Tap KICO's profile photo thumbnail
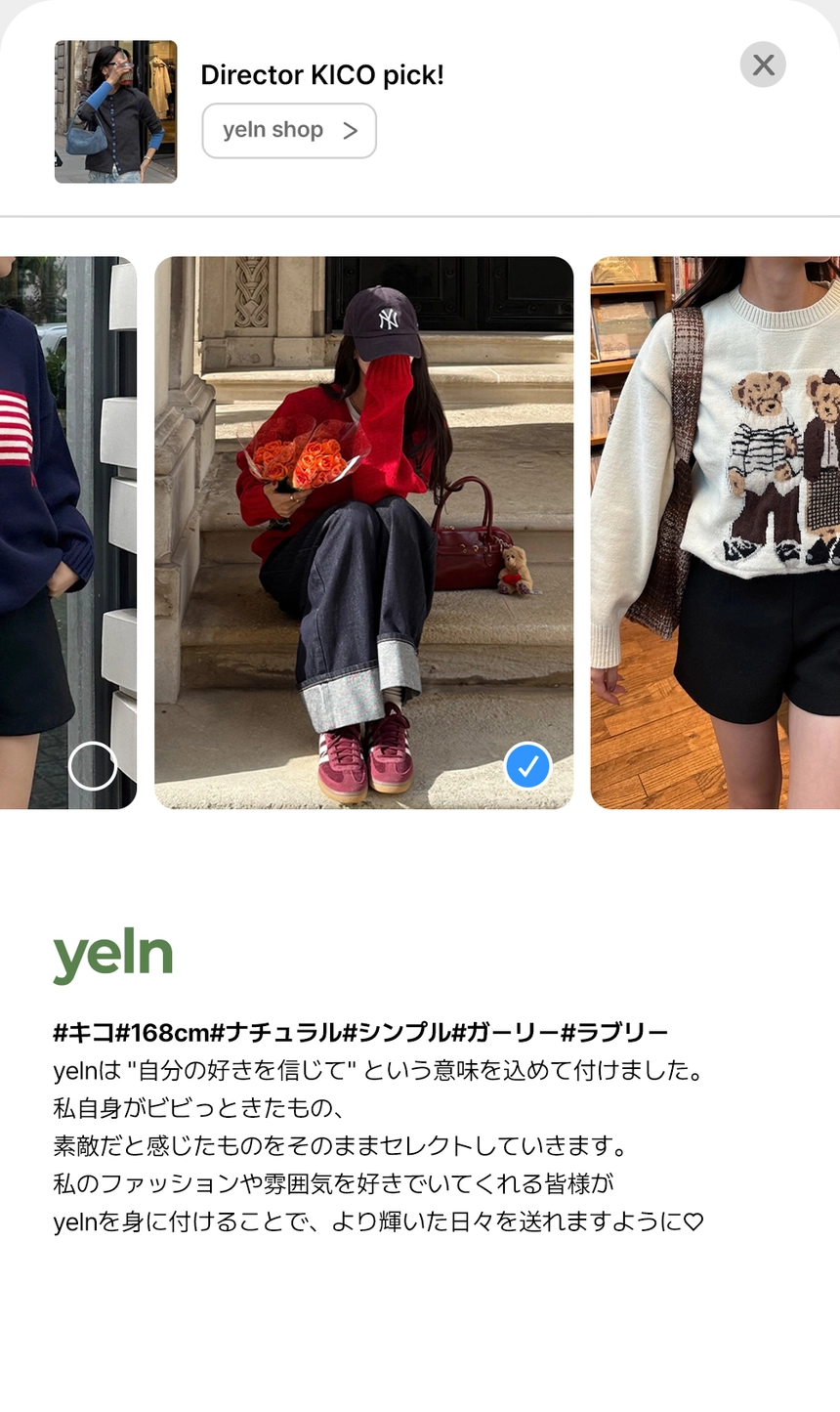Screen dimensions: 840x1412 coord(115,111)
